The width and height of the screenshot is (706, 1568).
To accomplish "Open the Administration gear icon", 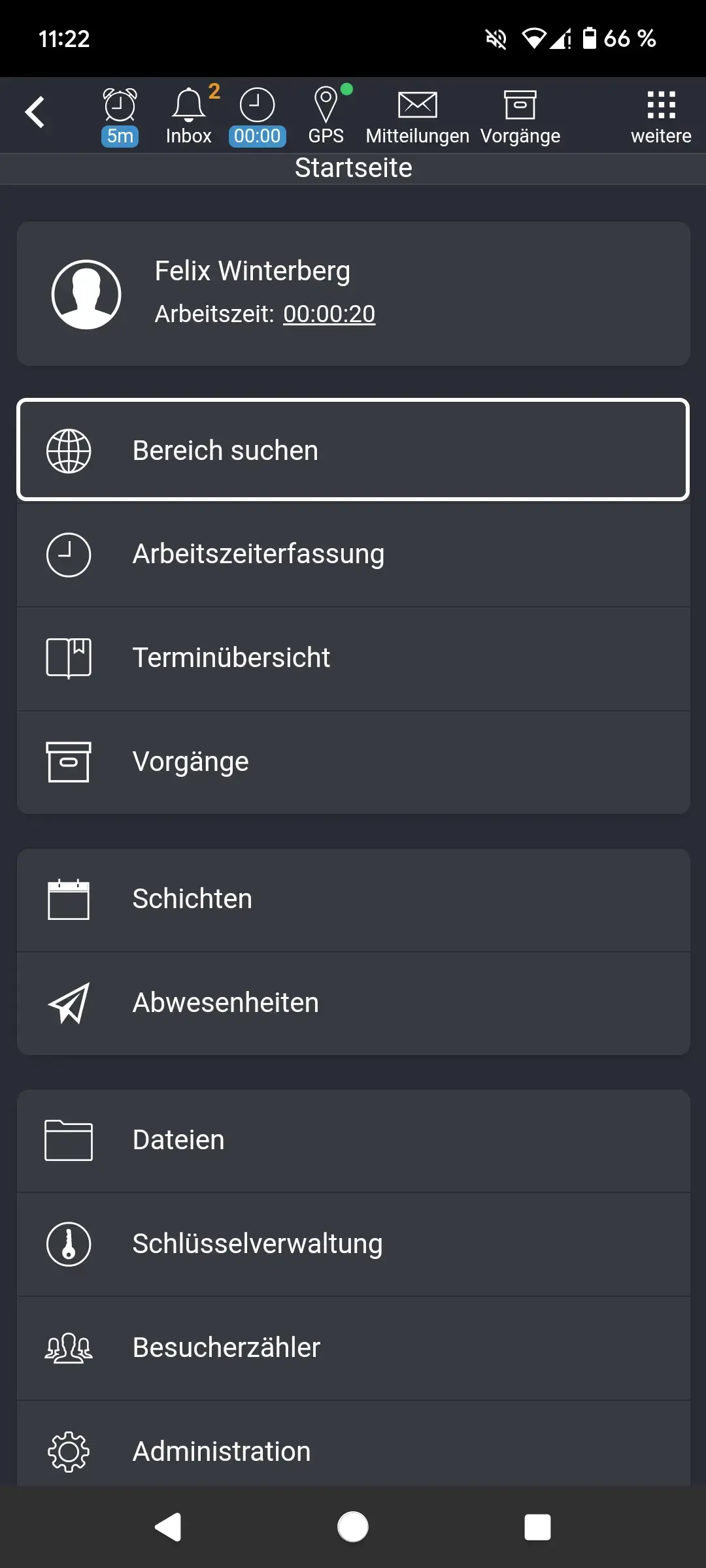I will (68, 1451).
